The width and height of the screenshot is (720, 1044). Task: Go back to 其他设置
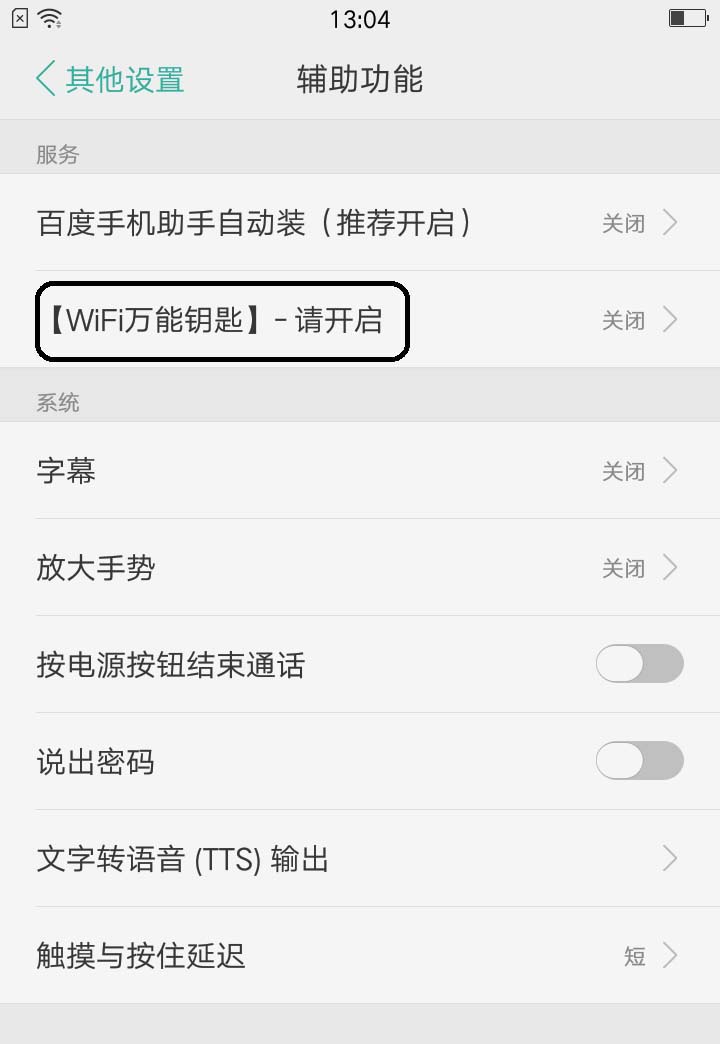pyautogui.click(x=110, y=79)
